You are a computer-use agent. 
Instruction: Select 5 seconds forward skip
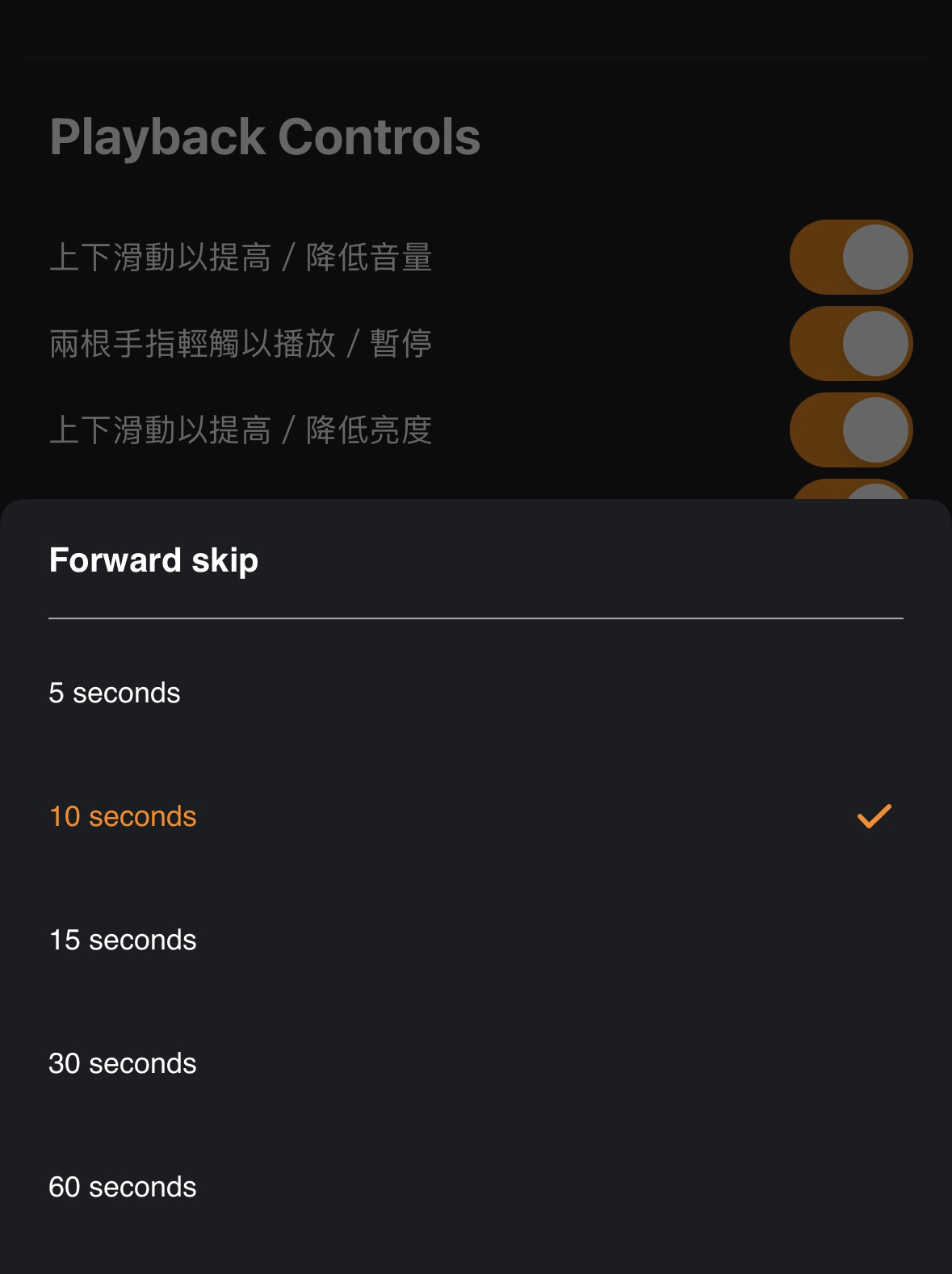click(115, 693)
